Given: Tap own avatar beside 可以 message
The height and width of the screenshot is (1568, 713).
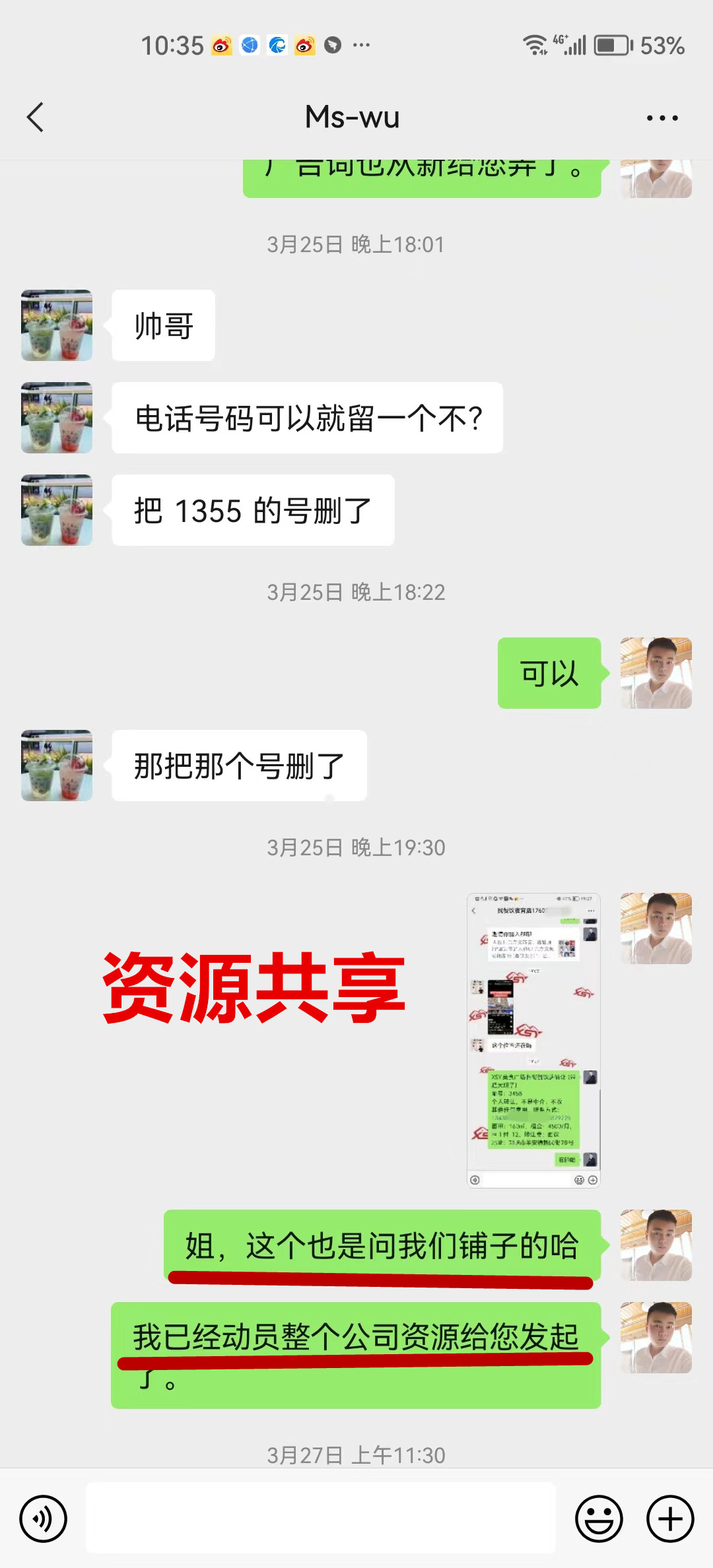Looking at the screenshot, I should pos(656,673).
